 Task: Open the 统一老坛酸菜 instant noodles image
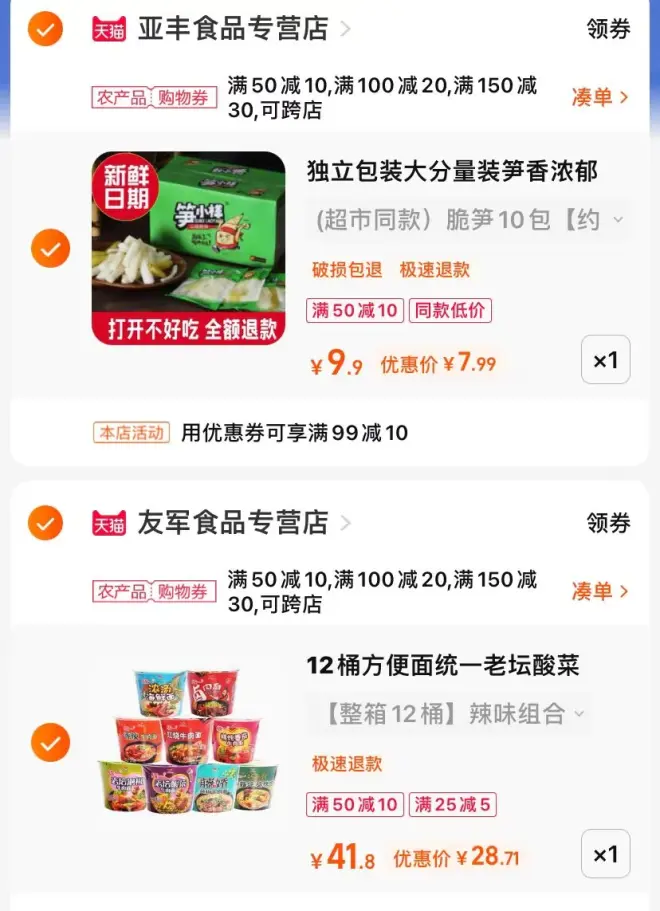click(x=188, y=740)
